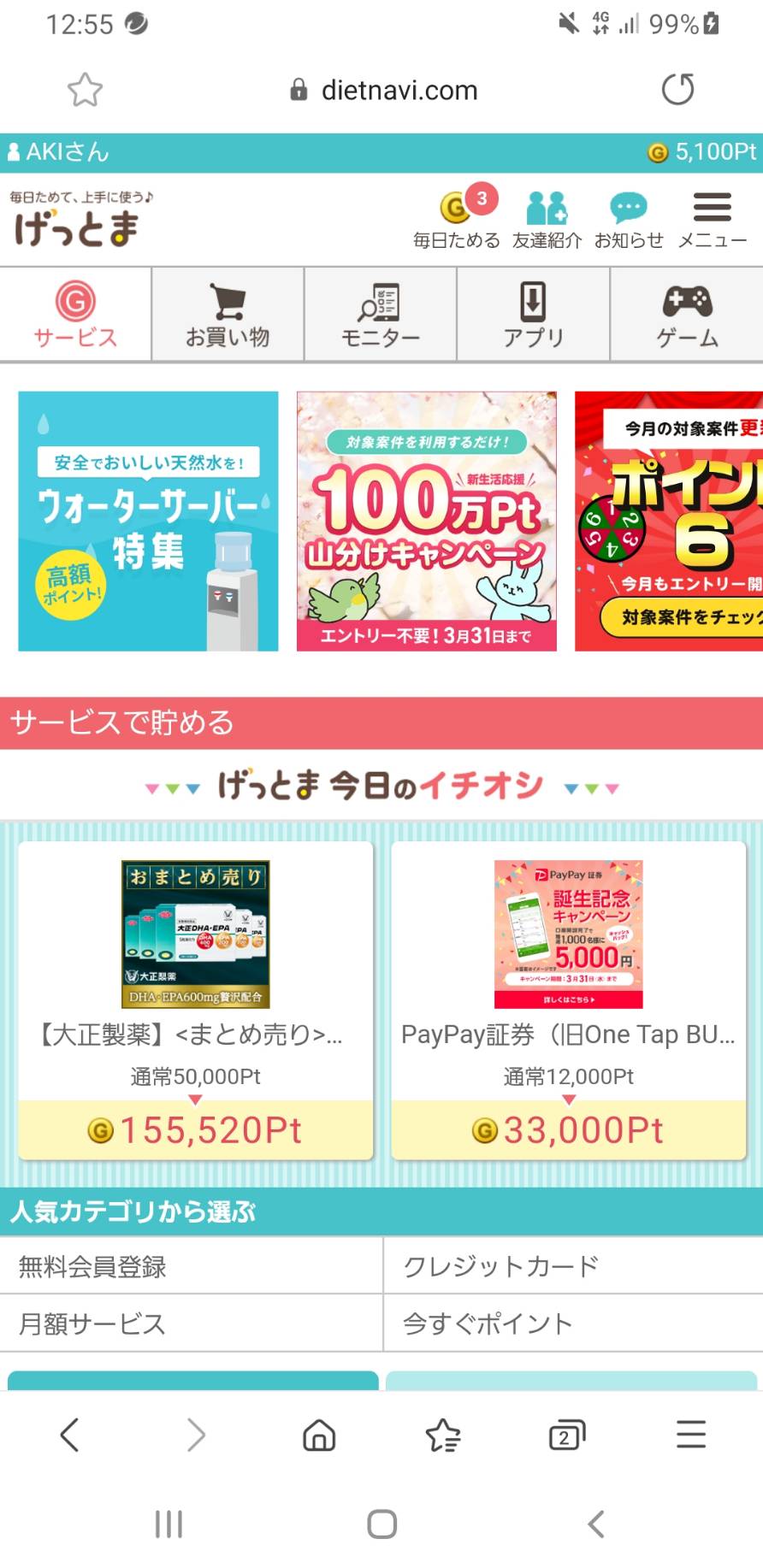Image resolution: width=763 pixels, height=1568 pixels.
Task: Open the メニュー hamburger menu
Action: click(x=713, y=219)
